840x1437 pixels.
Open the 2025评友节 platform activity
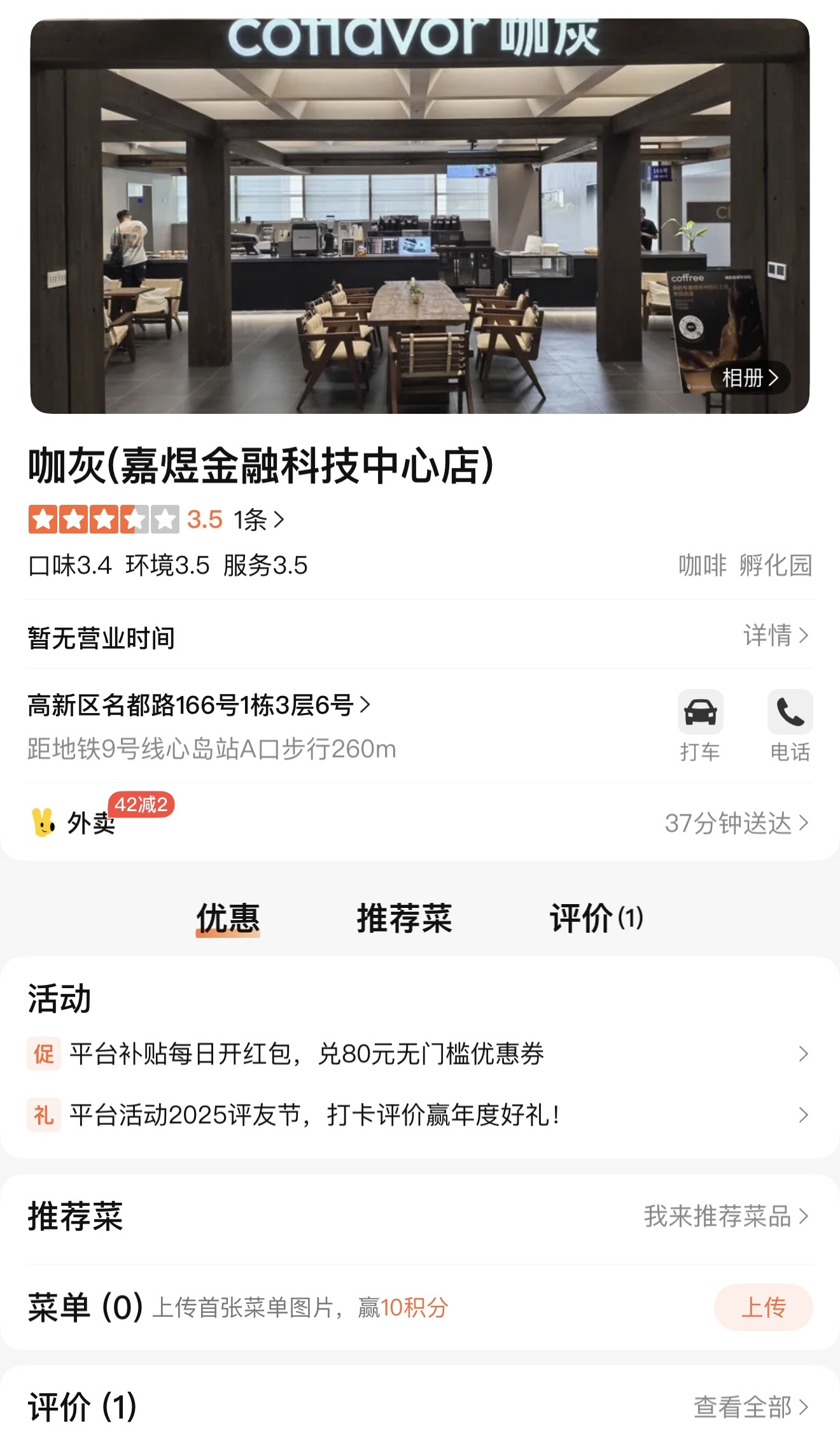(x=420, y=1115)
